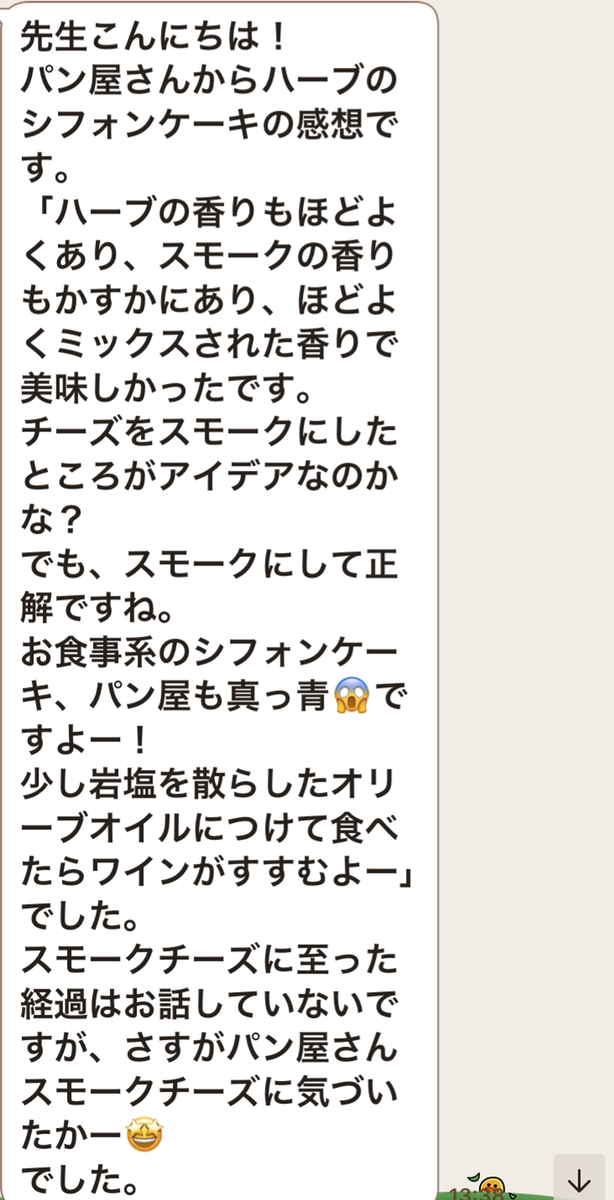
Task: Jump to latest messages with down arrow
Action: pos(579,1179)
